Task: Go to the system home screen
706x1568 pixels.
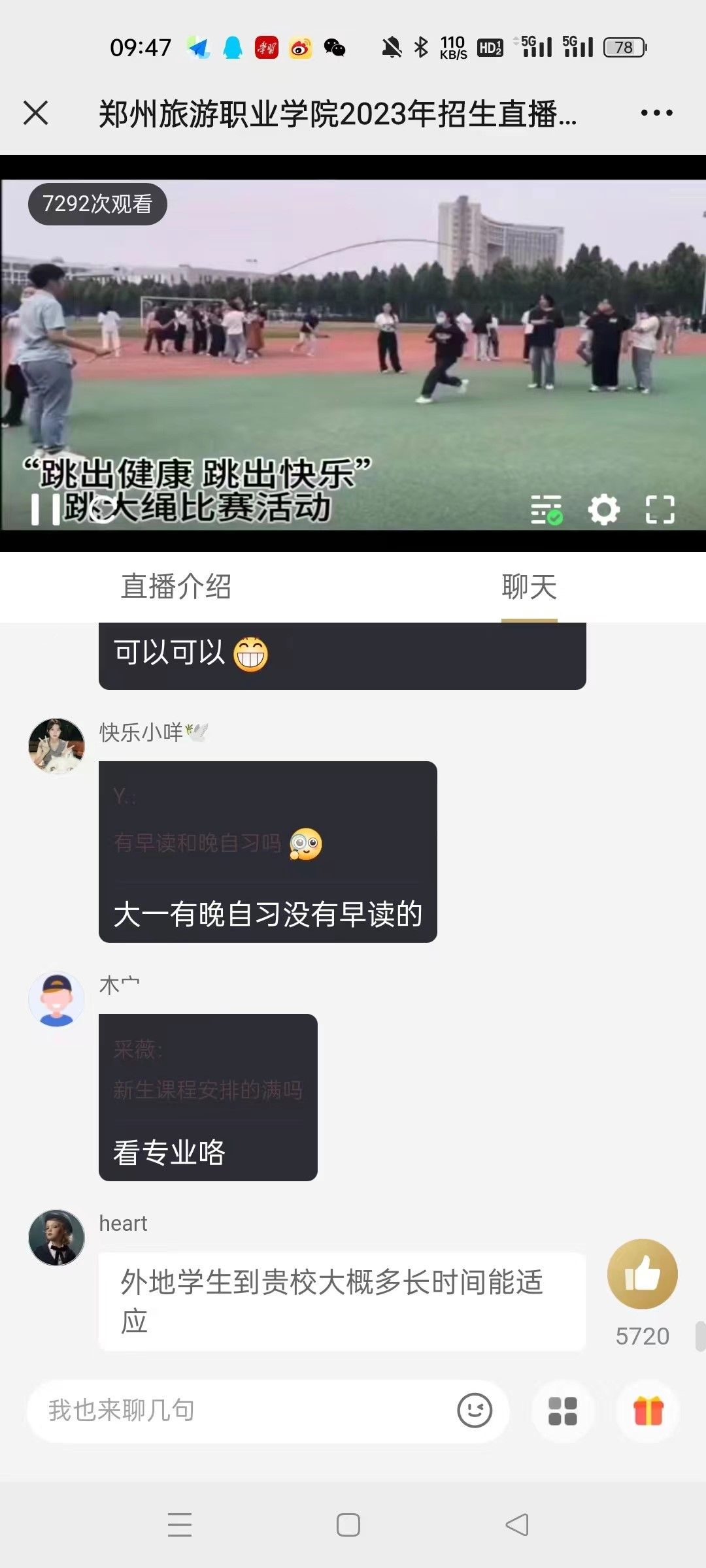Action: coord(348,1525)
